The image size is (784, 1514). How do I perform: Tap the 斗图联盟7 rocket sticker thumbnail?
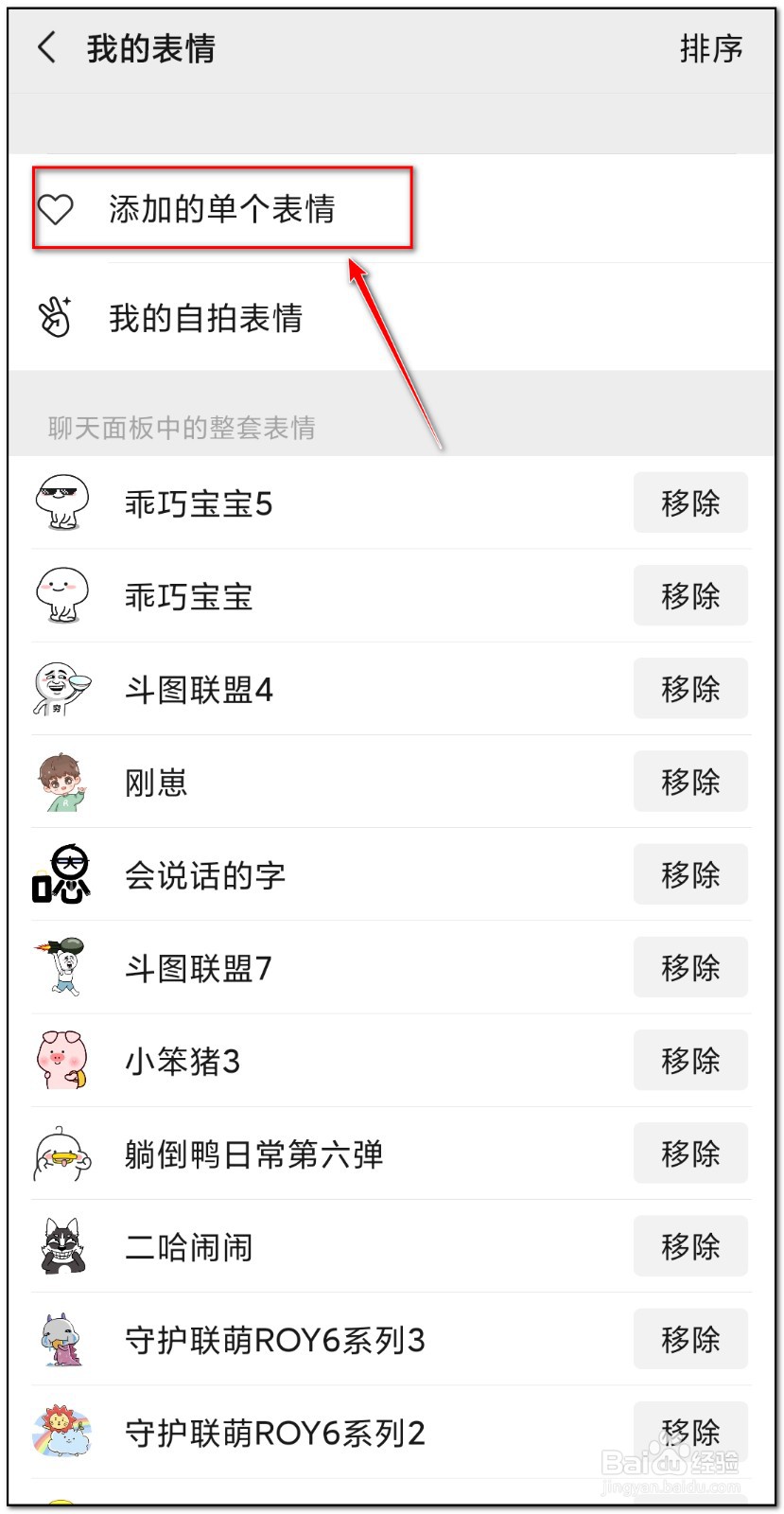click(x=61, y=967)
